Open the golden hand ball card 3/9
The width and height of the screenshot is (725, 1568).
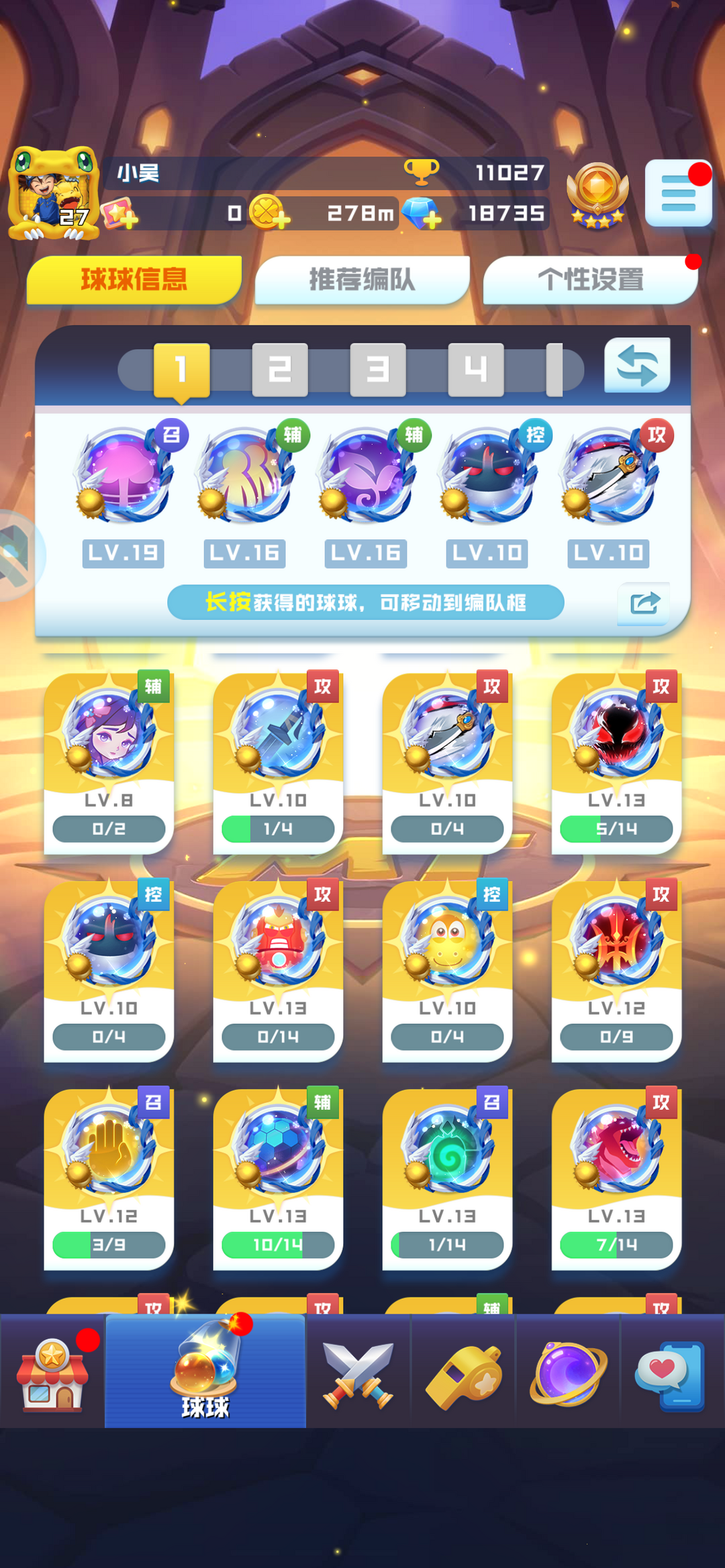tap(109, 1178)
